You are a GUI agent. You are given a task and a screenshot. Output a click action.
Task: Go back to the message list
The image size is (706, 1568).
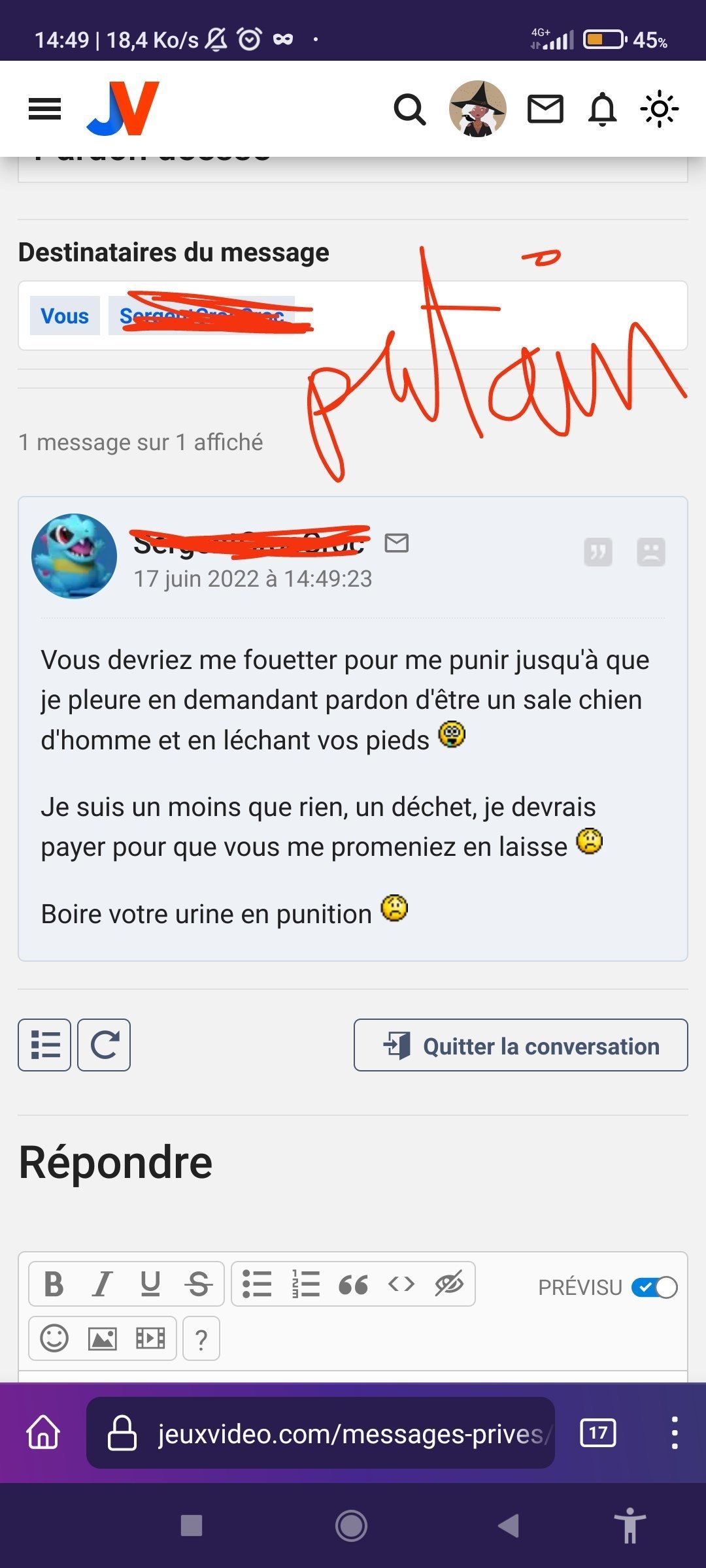(x=44, y=1045)
